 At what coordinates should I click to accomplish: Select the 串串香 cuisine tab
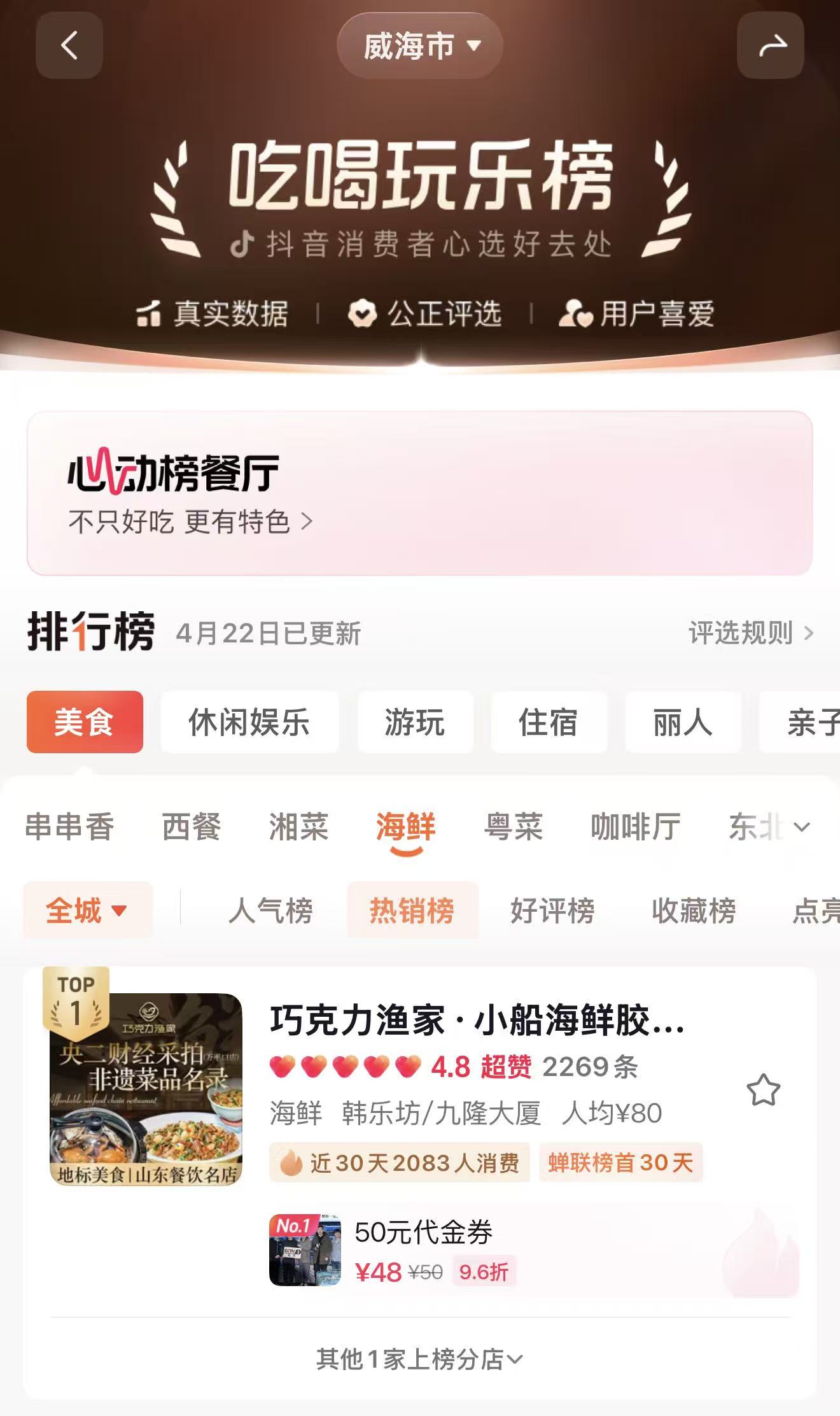(x=69, y=827)
